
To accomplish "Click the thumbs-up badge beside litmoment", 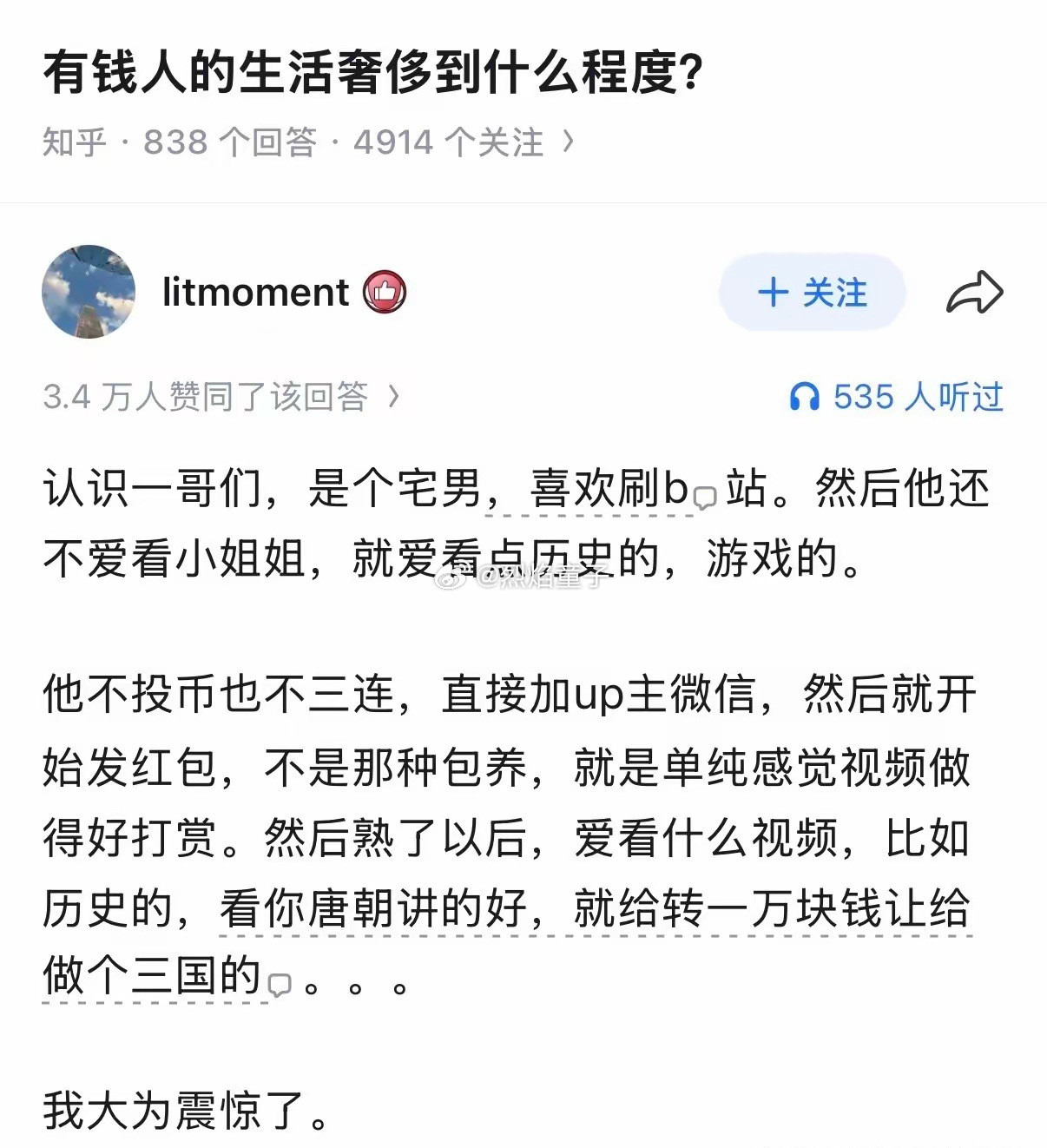I will (385, 293).
